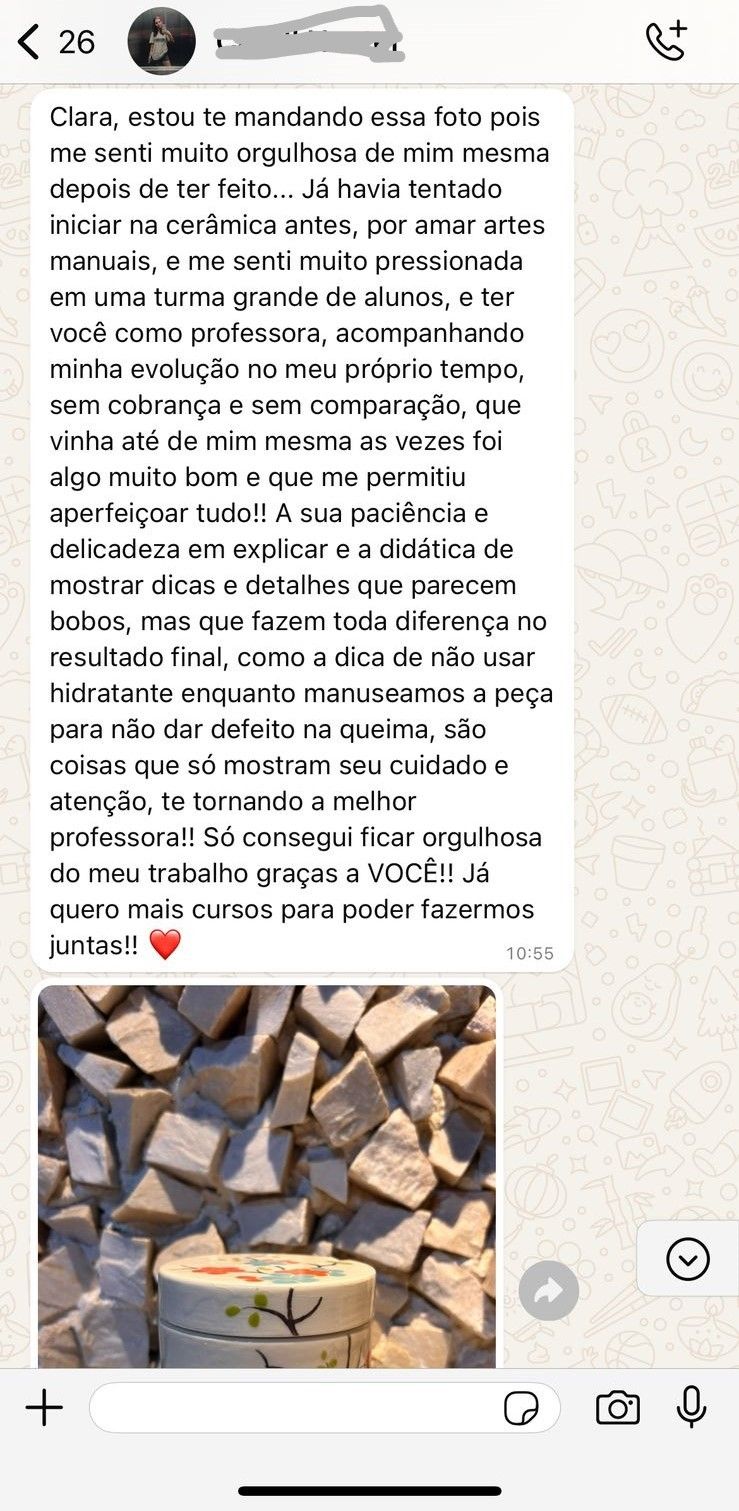Record a voice message
Image resolution: width=739 pixels, height=1511 pixels.
[691, 1409]
